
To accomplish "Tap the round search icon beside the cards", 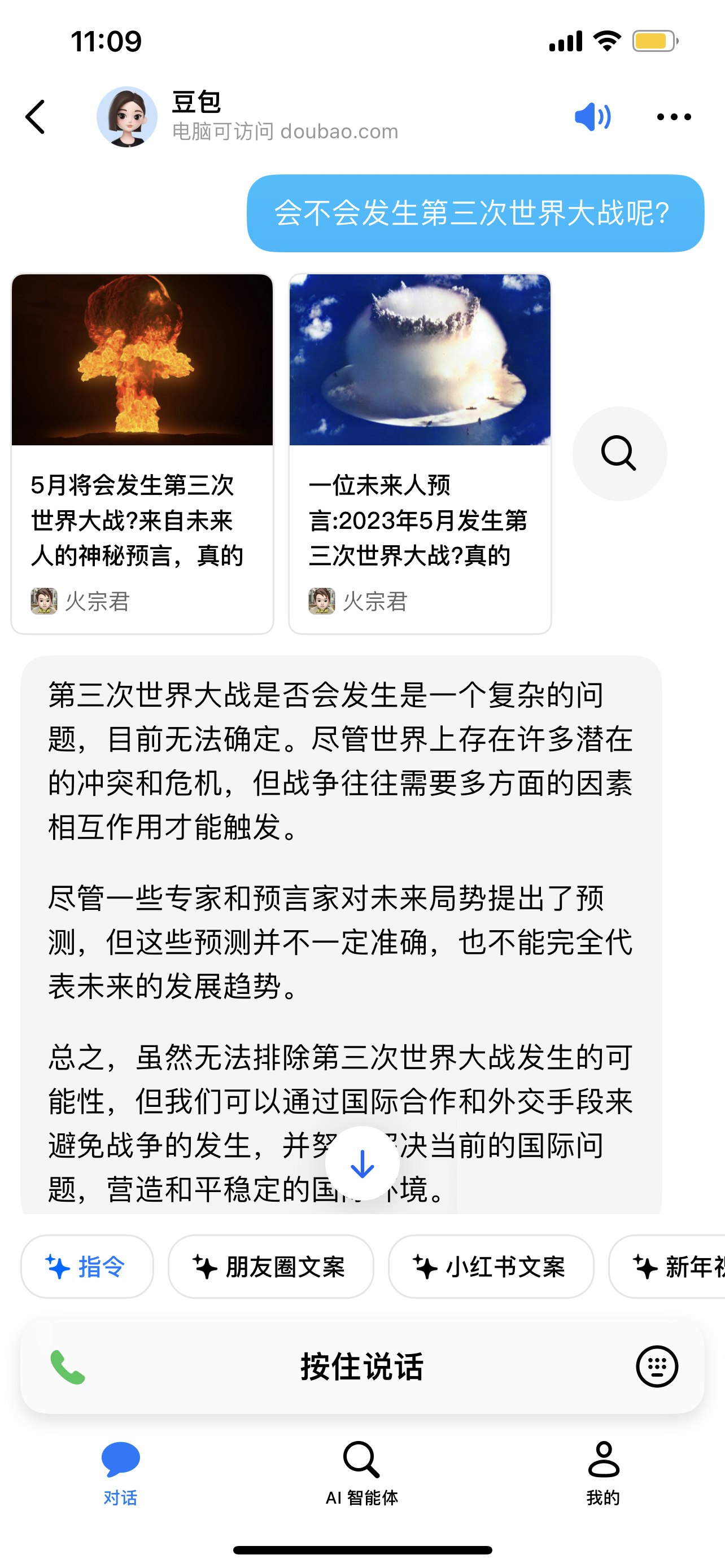I will tap(619, 454).
